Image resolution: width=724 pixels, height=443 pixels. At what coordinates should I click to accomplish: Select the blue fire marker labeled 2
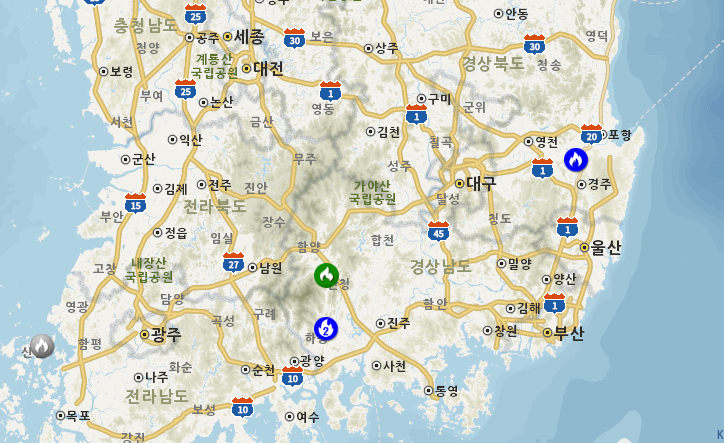[326, 328]
